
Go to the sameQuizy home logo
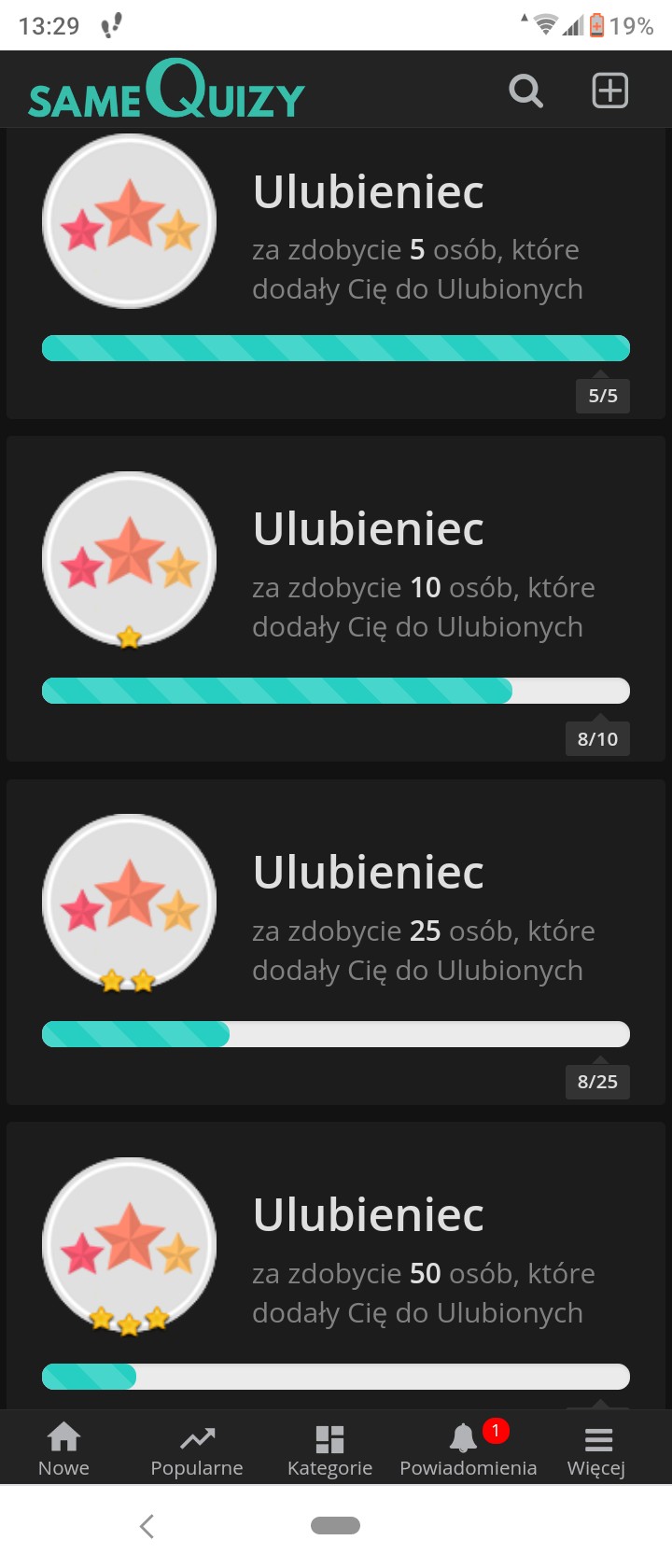coord(166,91)
